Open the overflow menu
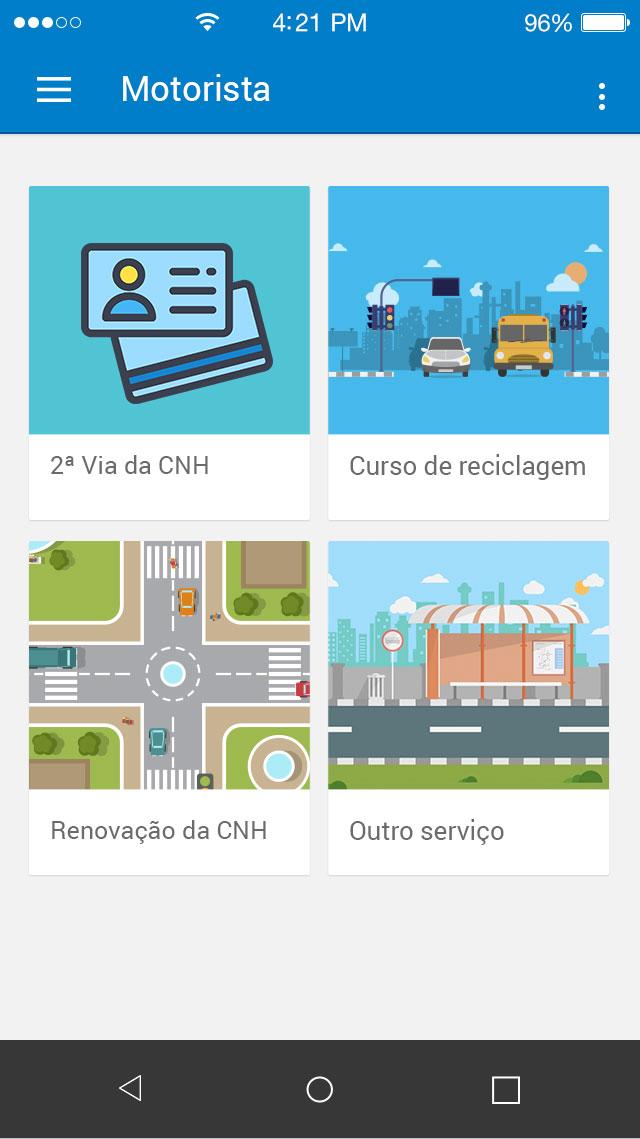This screenshot has width=640, height=1139. pyautogui.click(x=601, y=96)
